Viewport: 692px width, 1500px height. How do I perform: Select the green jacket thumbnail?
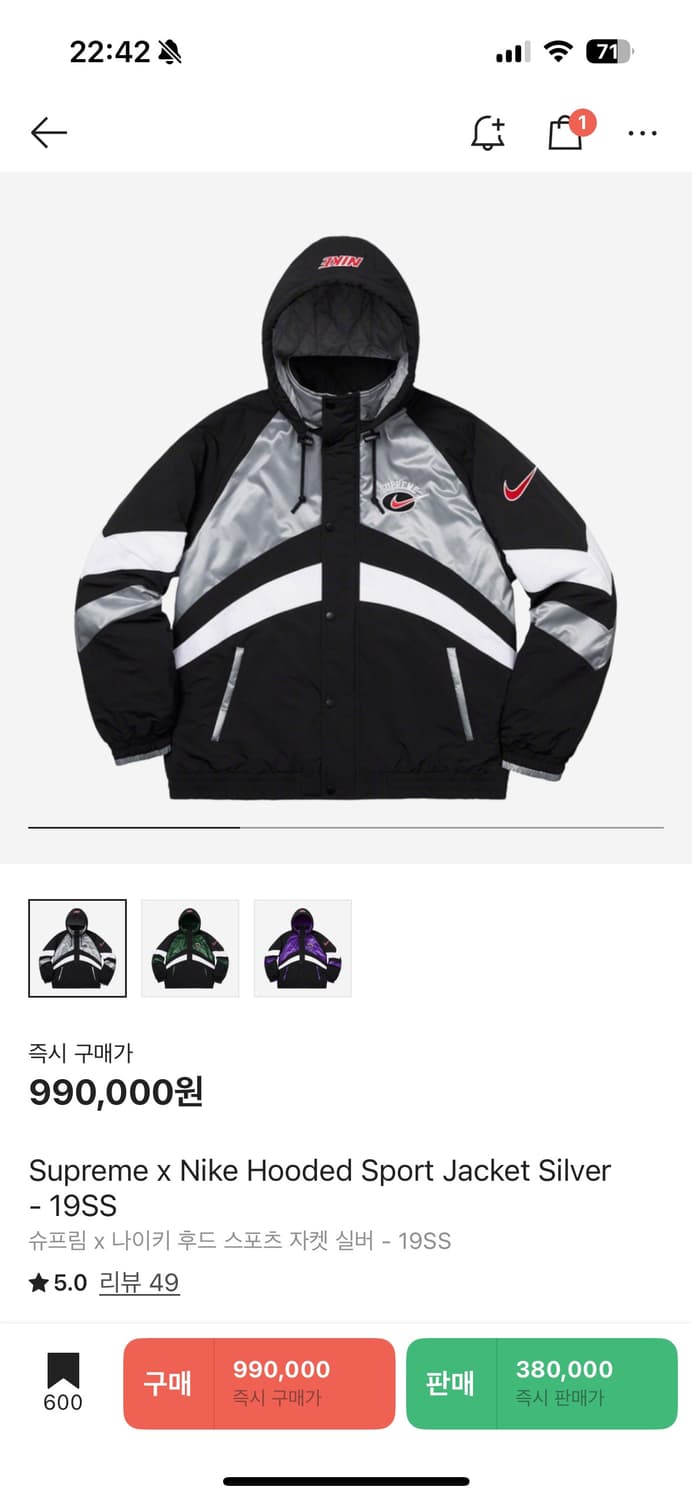point(190,948)
